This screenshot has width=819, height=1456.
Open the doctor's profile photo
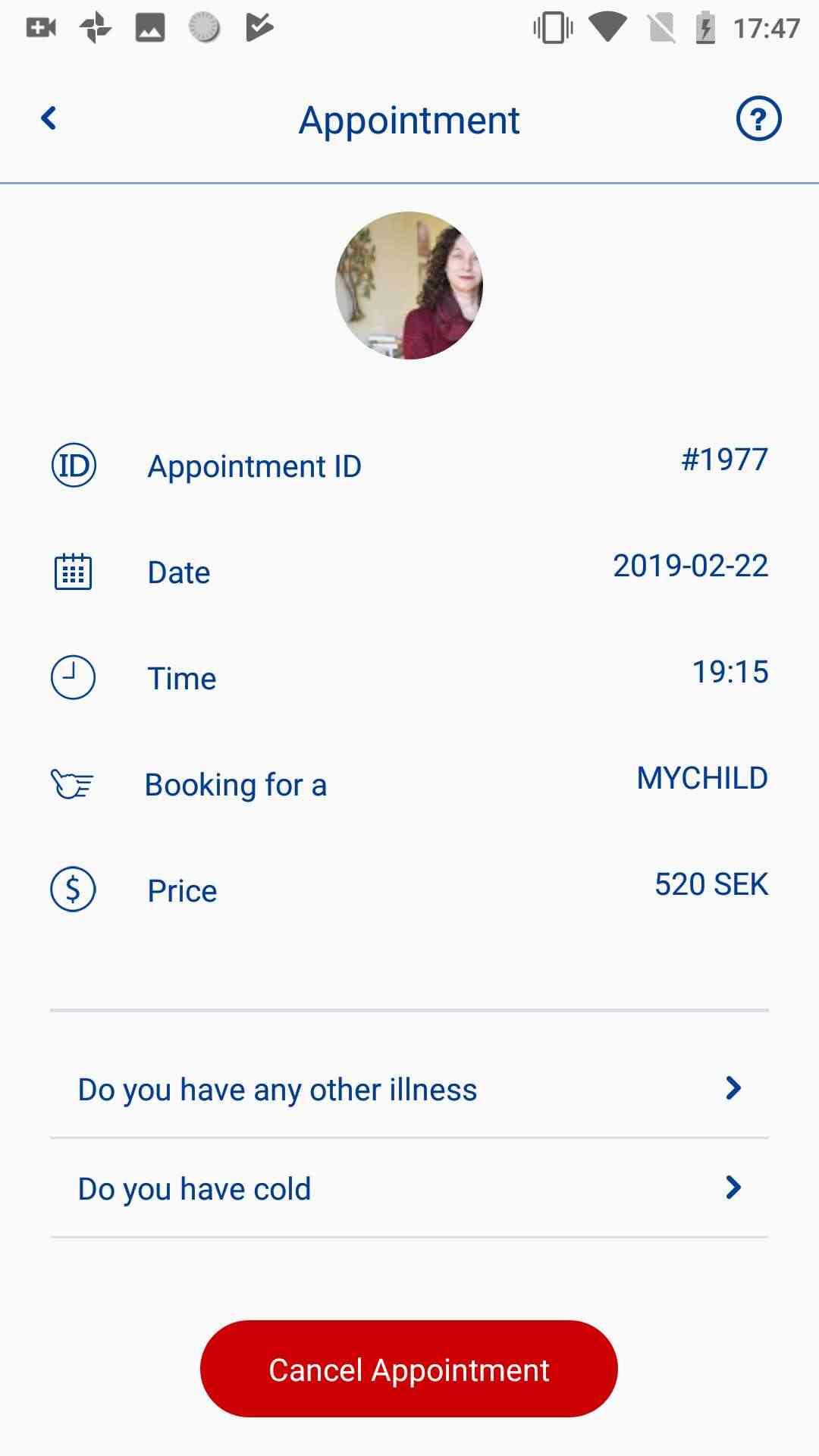tap(409, 285)
